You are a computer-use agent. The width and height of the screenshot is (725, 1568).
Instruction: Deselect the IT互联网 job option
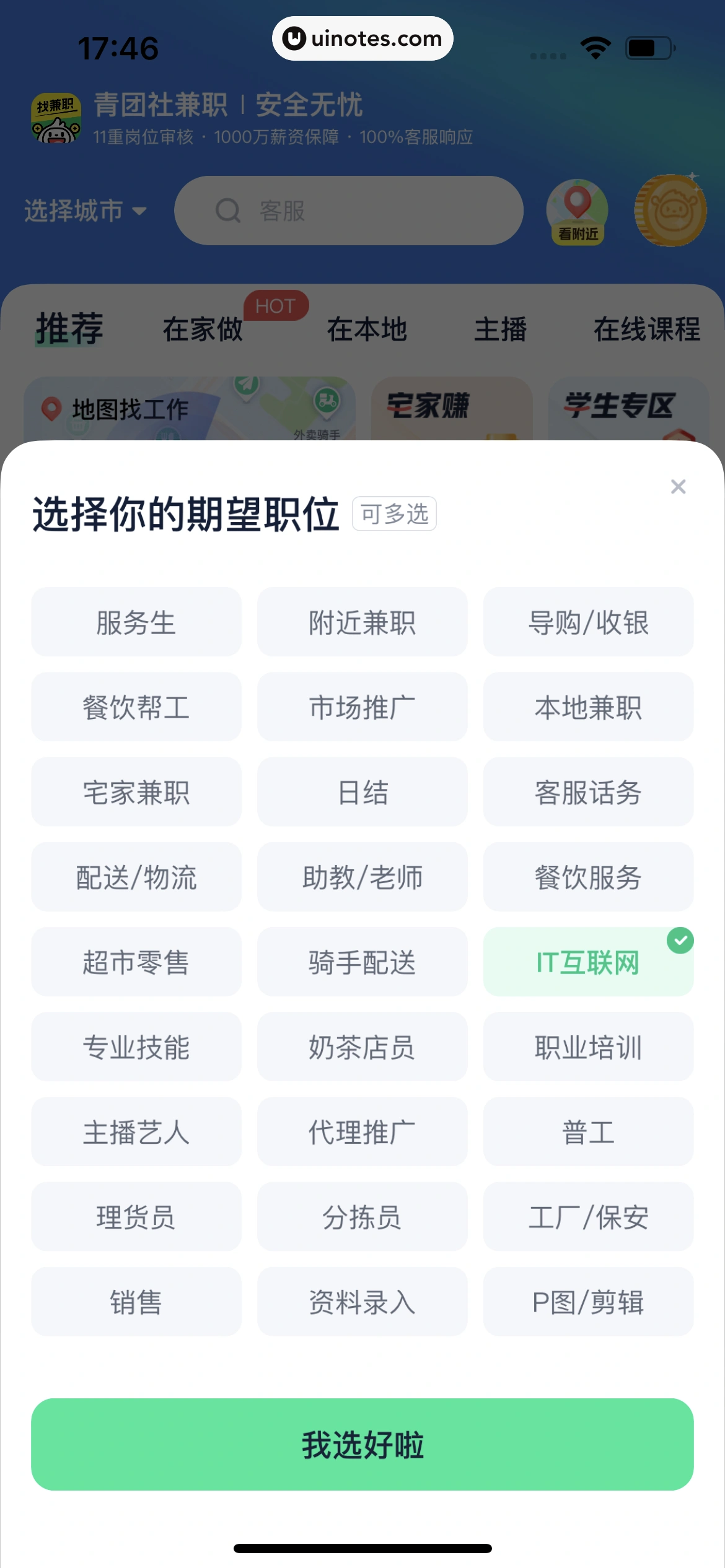[x=588, y=962]
